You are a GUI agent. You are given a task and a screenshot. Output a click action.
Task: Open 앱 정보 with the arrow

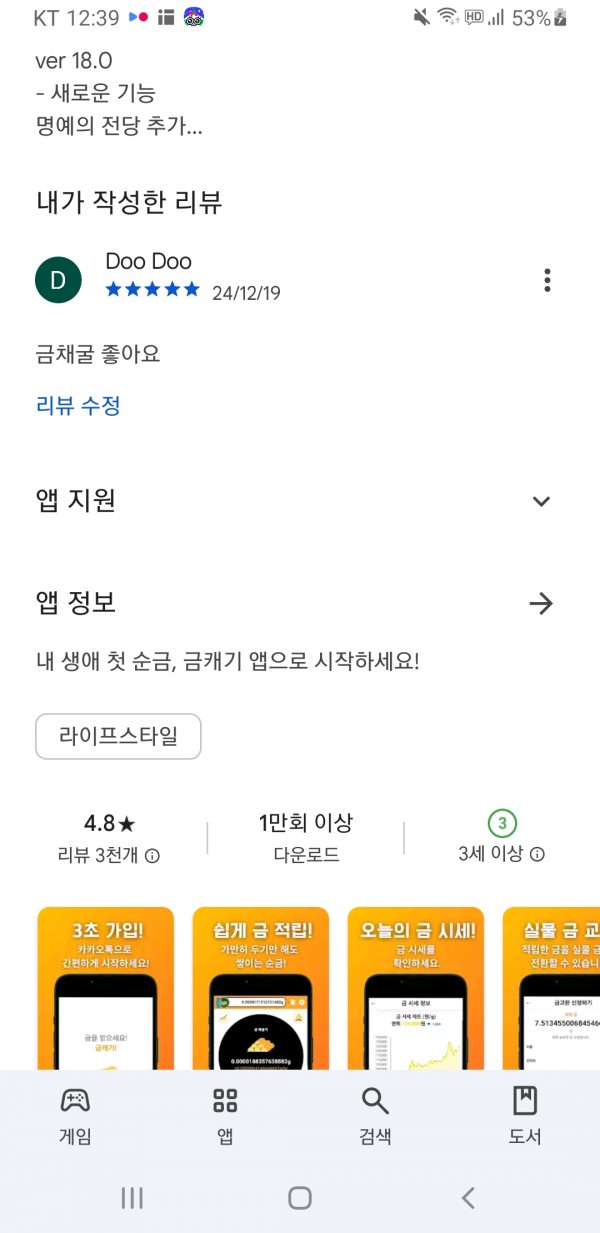(541, 603)
